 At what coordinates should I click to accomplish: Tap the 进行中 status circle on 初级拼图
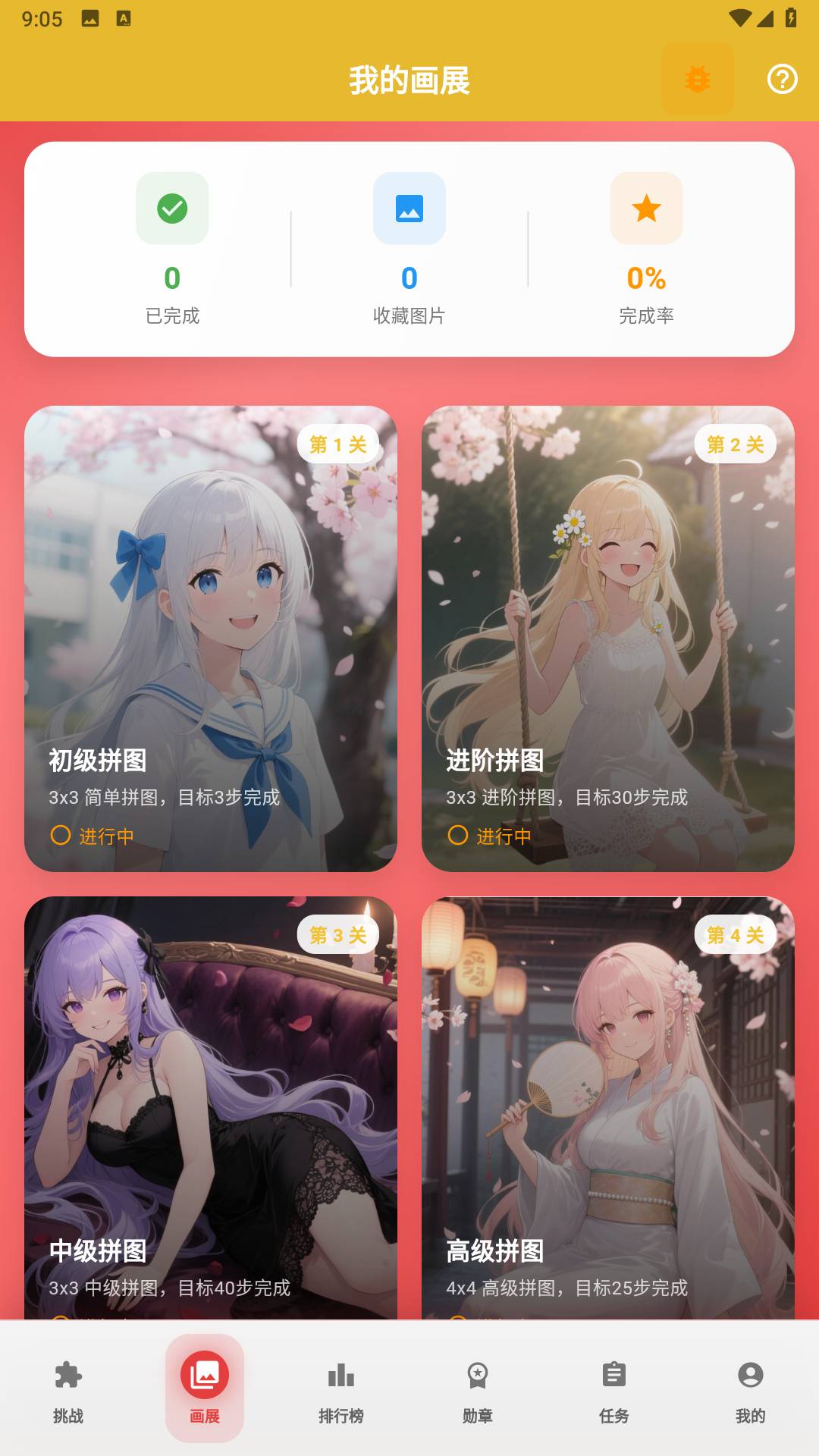click(x=58, y=836)
